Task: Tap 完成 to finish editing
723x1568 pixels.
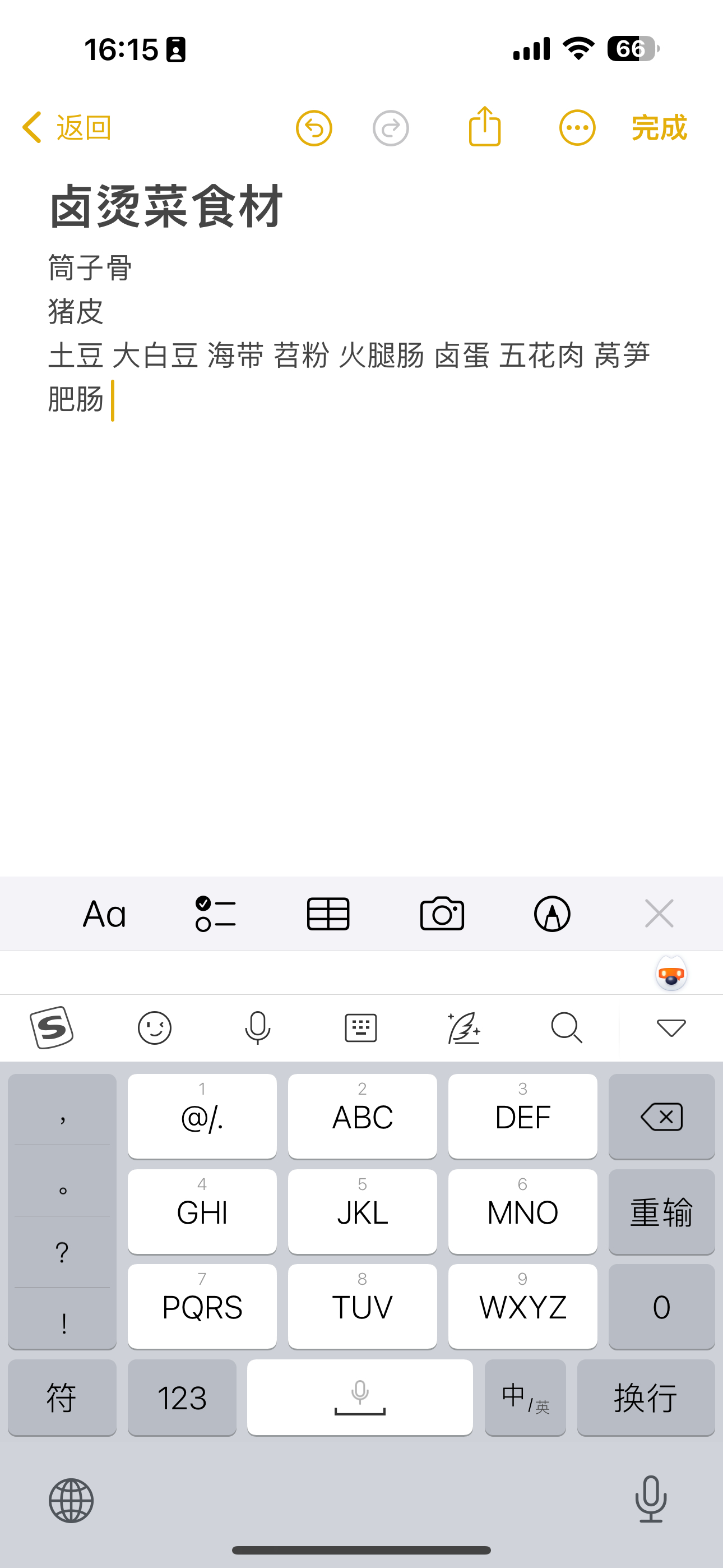Action: coord(659,128)
